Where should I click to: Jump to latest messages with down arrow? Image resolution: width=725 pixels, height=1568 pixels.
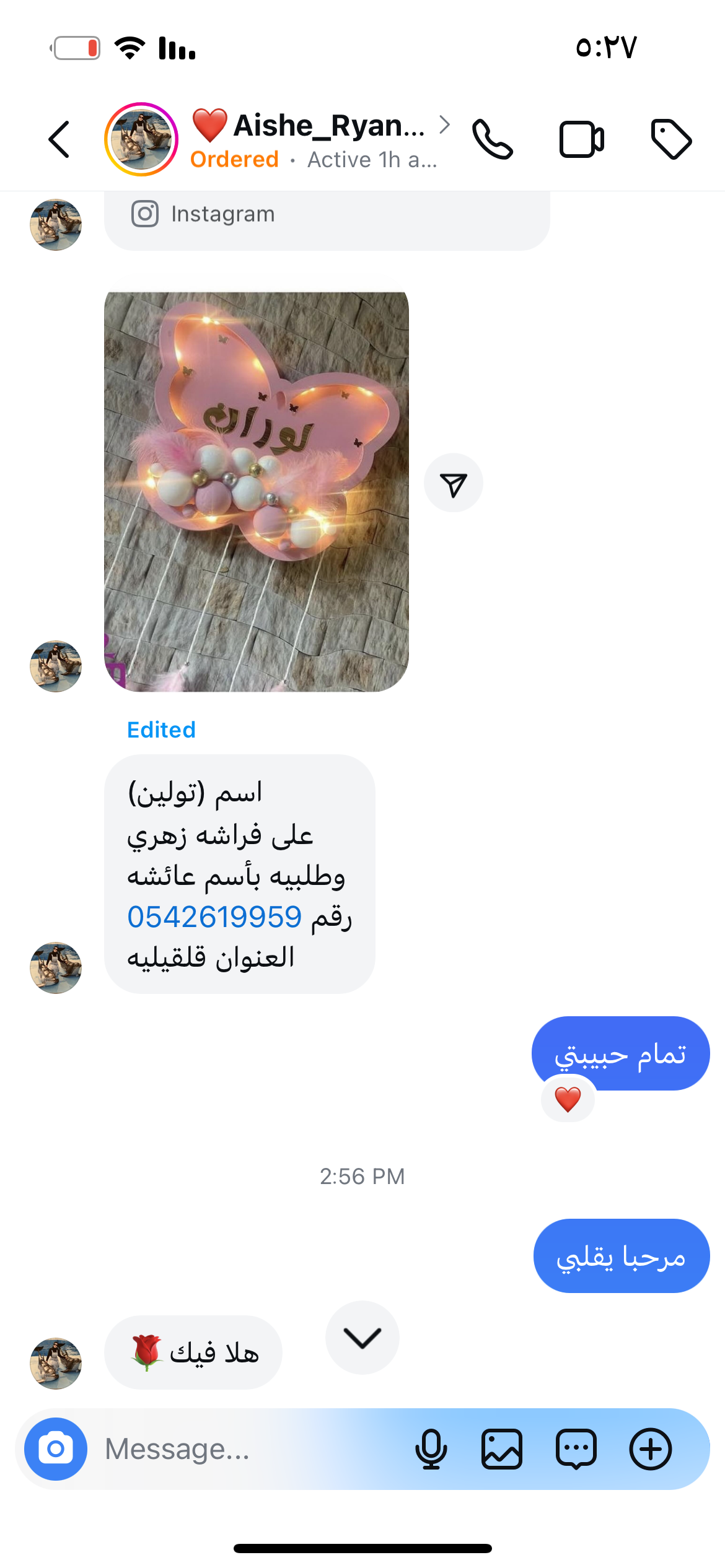tap(362, 1338)
